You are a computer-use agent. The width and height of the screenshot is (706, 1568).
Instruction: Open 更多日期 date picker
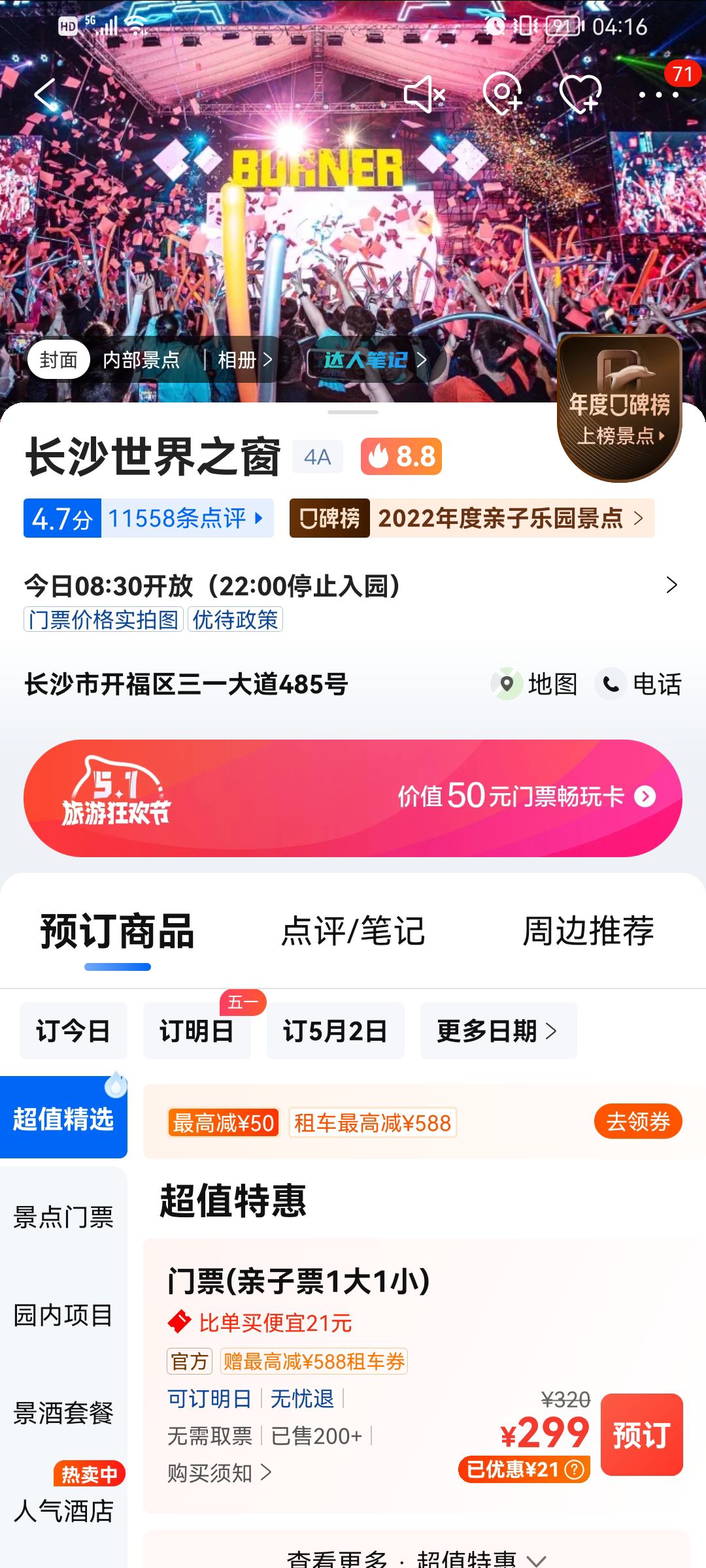click(x=498, y=1031)
